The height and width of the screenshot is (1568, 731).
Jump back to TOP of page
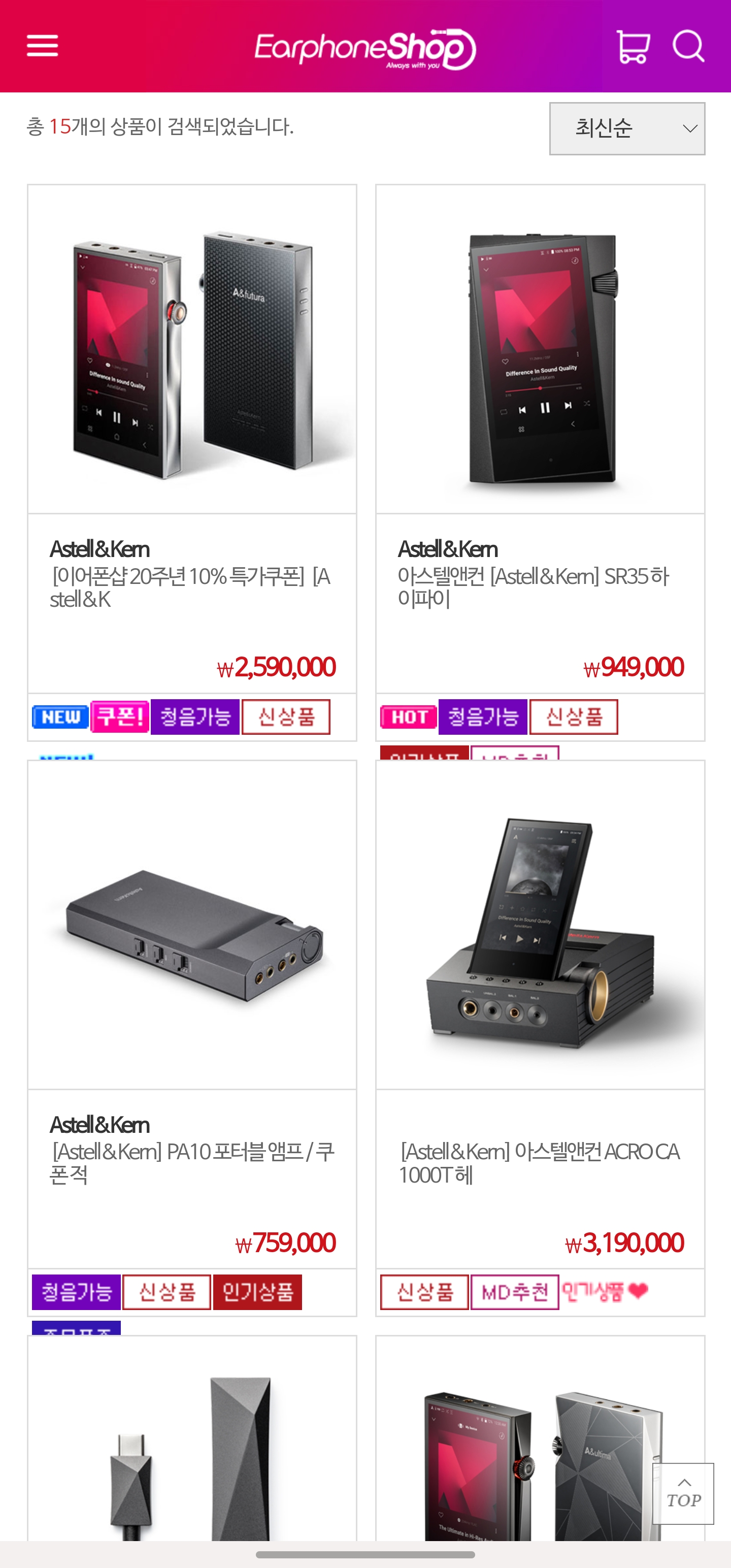pyautogui.click(x=683, y=1492)
